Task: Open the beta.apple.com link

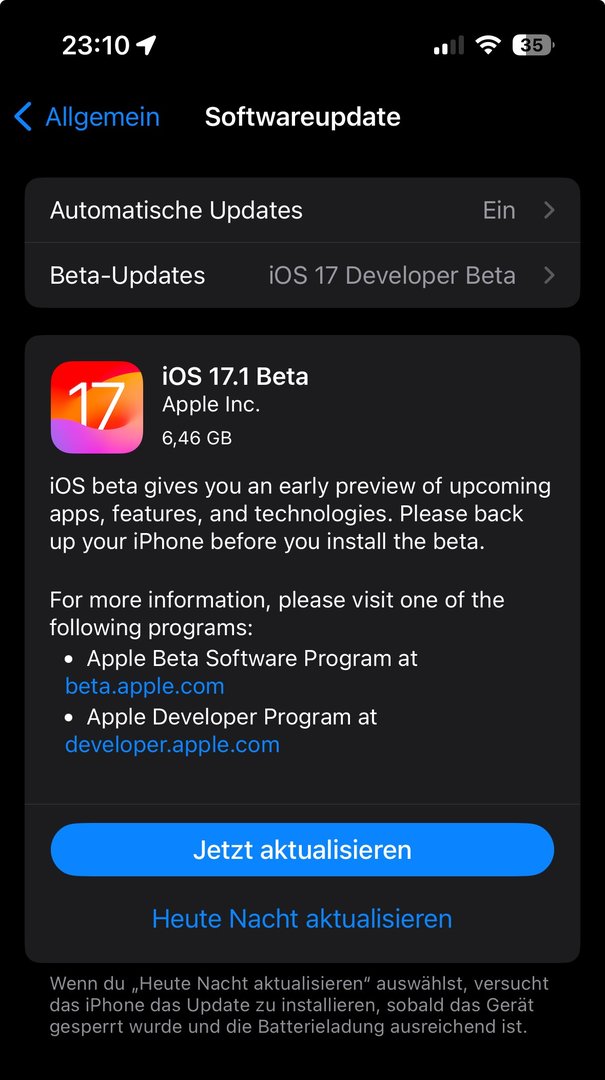Action: [145, 686]
